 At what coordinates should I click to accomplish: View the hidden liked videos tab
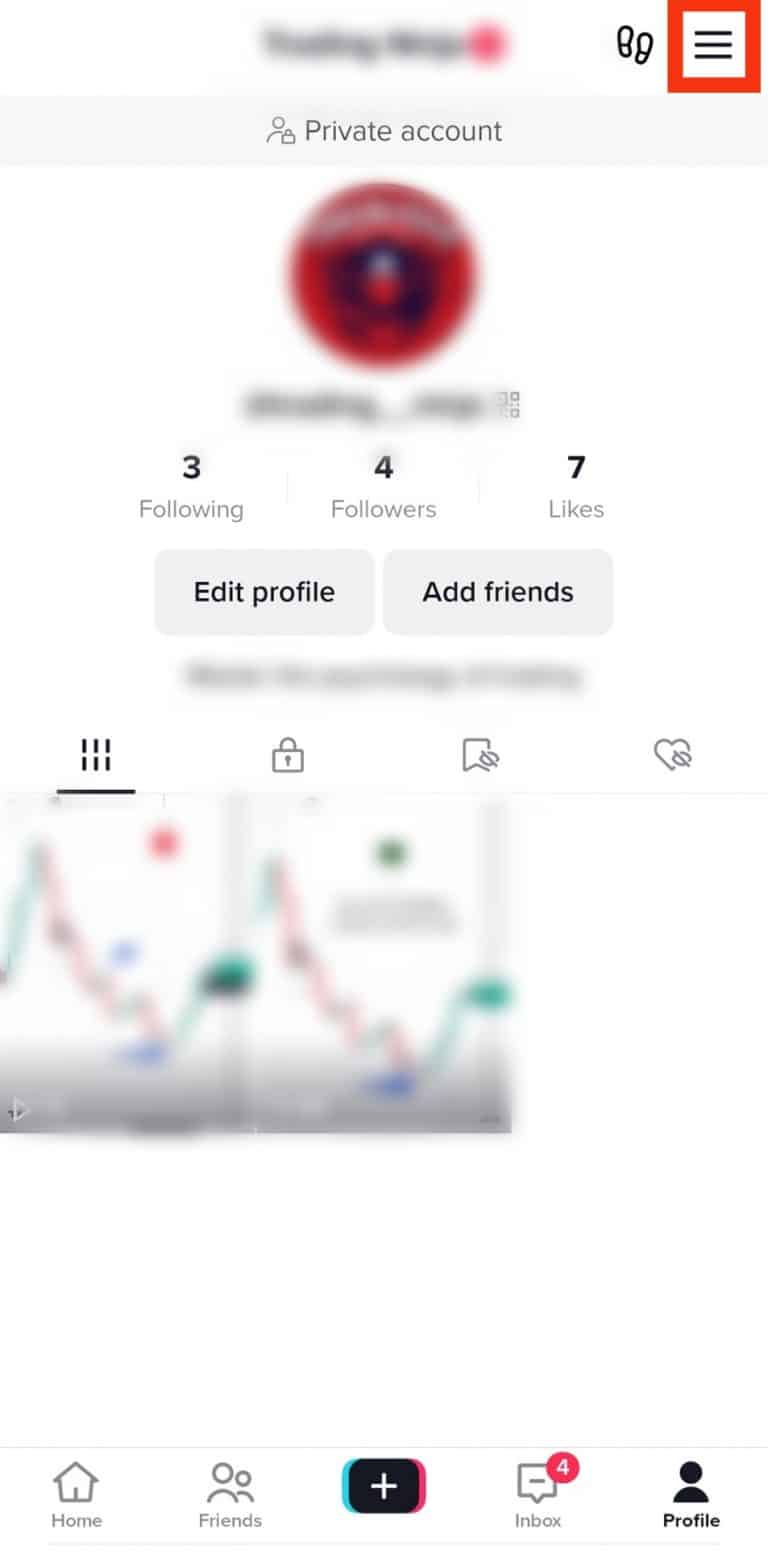point(671,755)
